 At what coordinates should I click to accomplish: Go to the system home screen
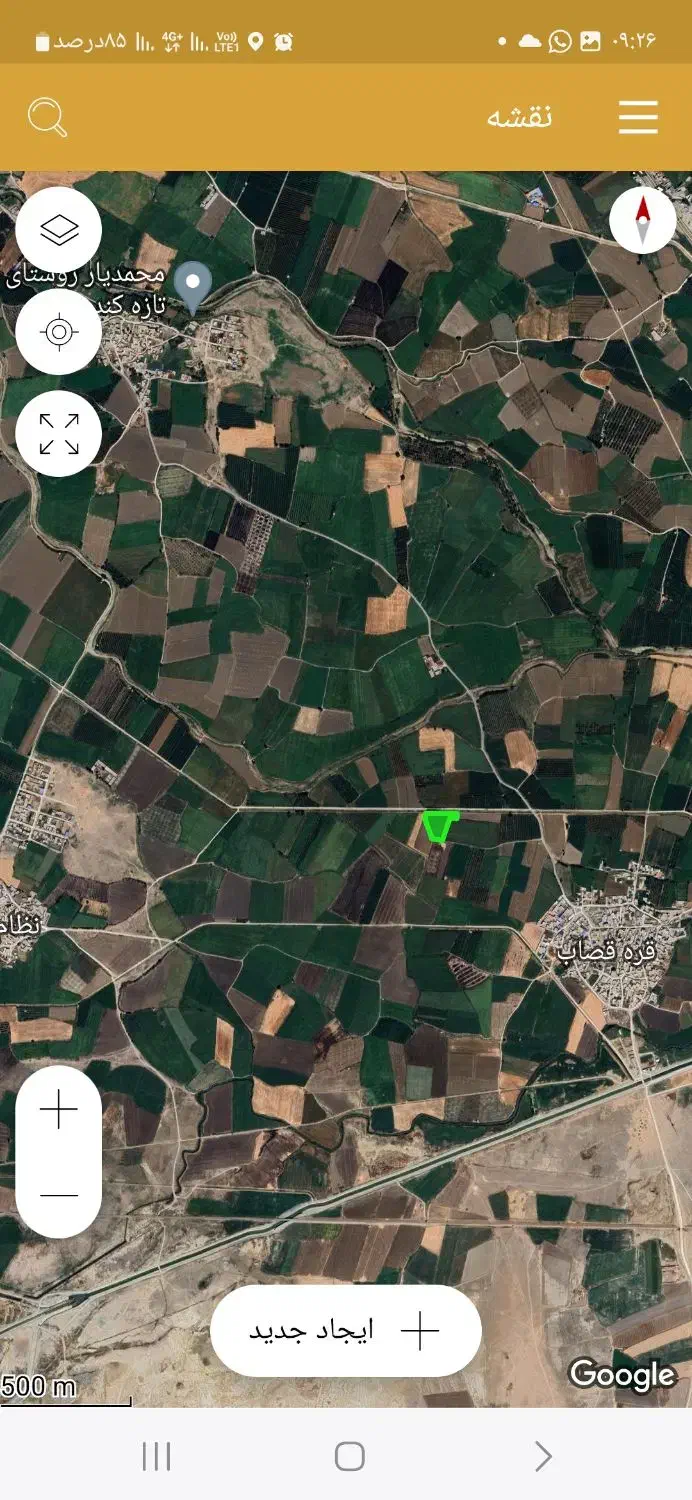point(349,1456)
